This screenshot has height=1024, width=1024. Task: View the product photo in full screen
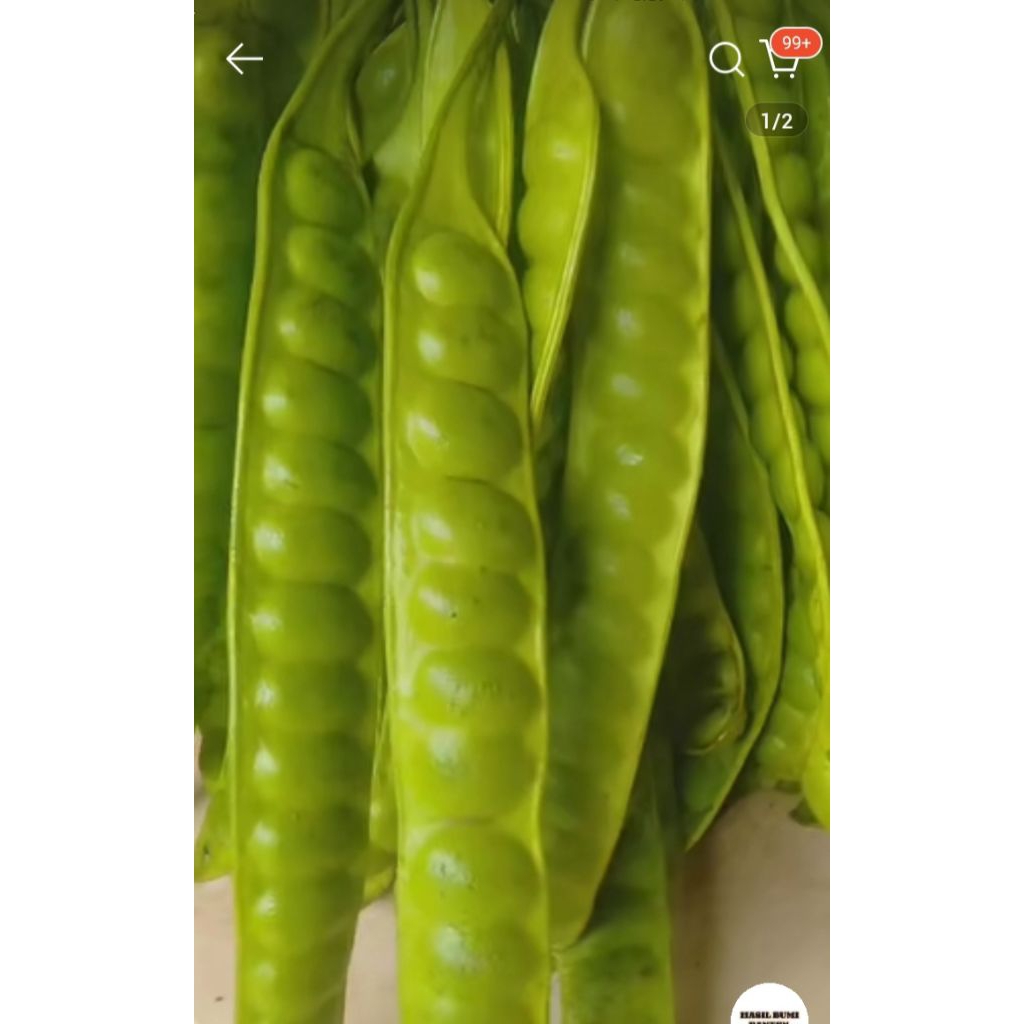pos(512,520)
